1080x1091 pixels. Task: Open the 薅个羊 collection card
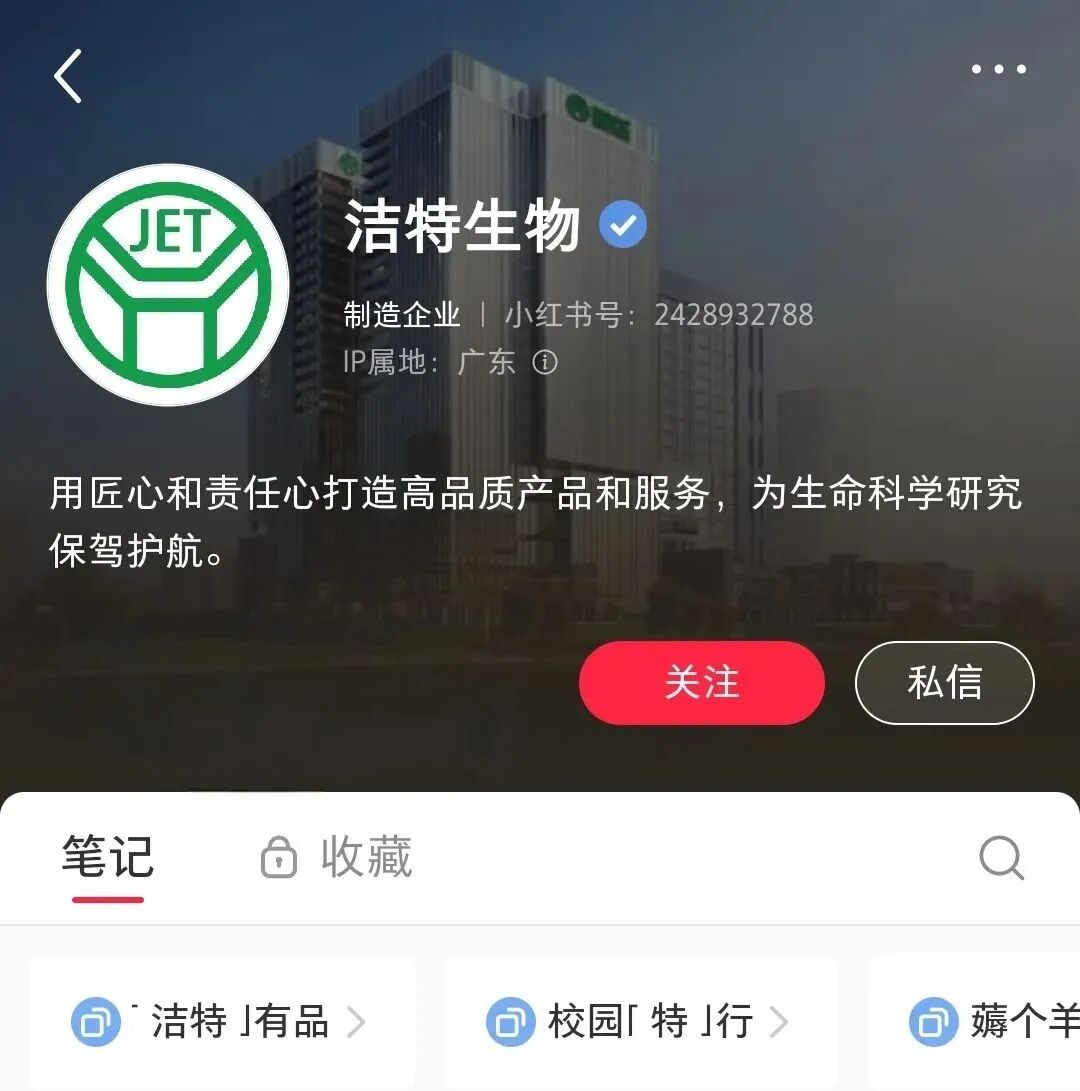(x=1010, y=1023)
